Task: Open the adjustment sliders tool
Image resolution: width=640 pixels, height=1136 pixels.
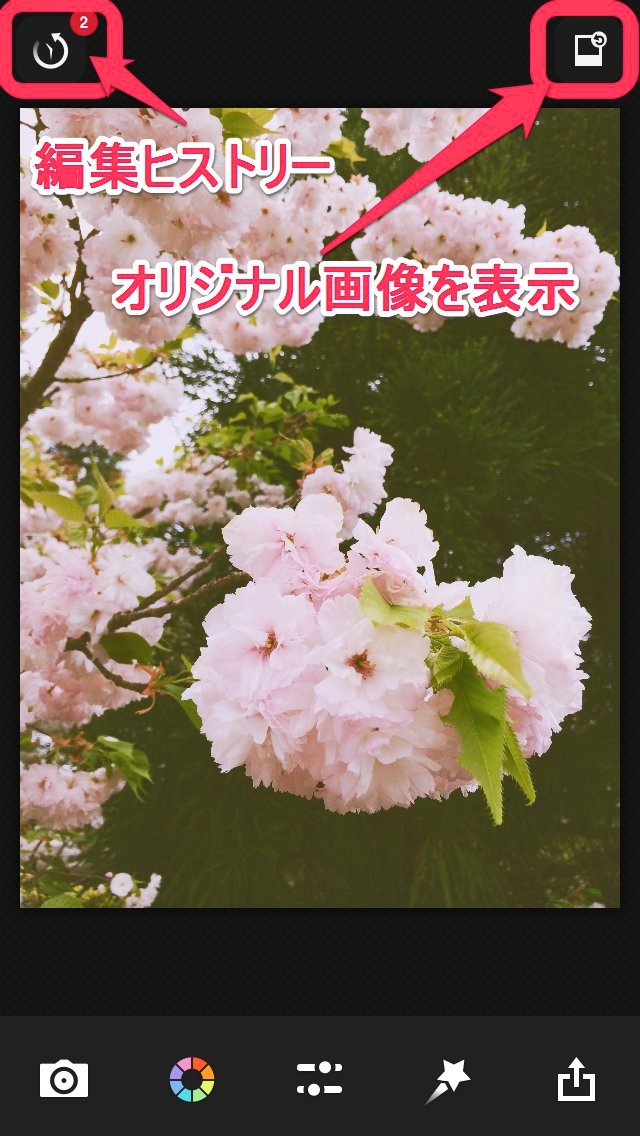Action: tap(320, 1080)
